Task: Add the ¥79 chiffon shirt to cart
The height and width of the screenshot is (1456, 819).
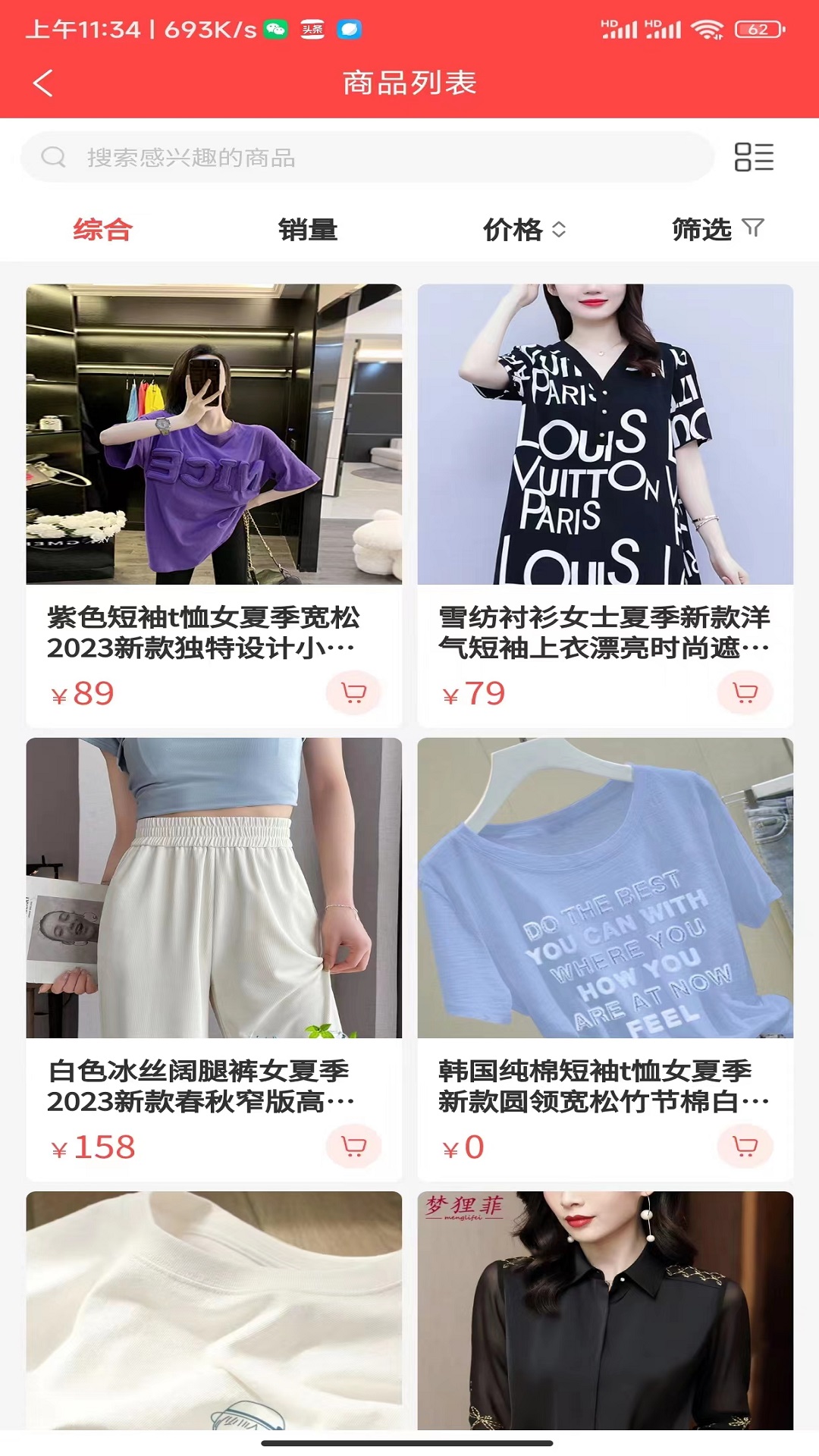Action: click(x=744, y=692)
